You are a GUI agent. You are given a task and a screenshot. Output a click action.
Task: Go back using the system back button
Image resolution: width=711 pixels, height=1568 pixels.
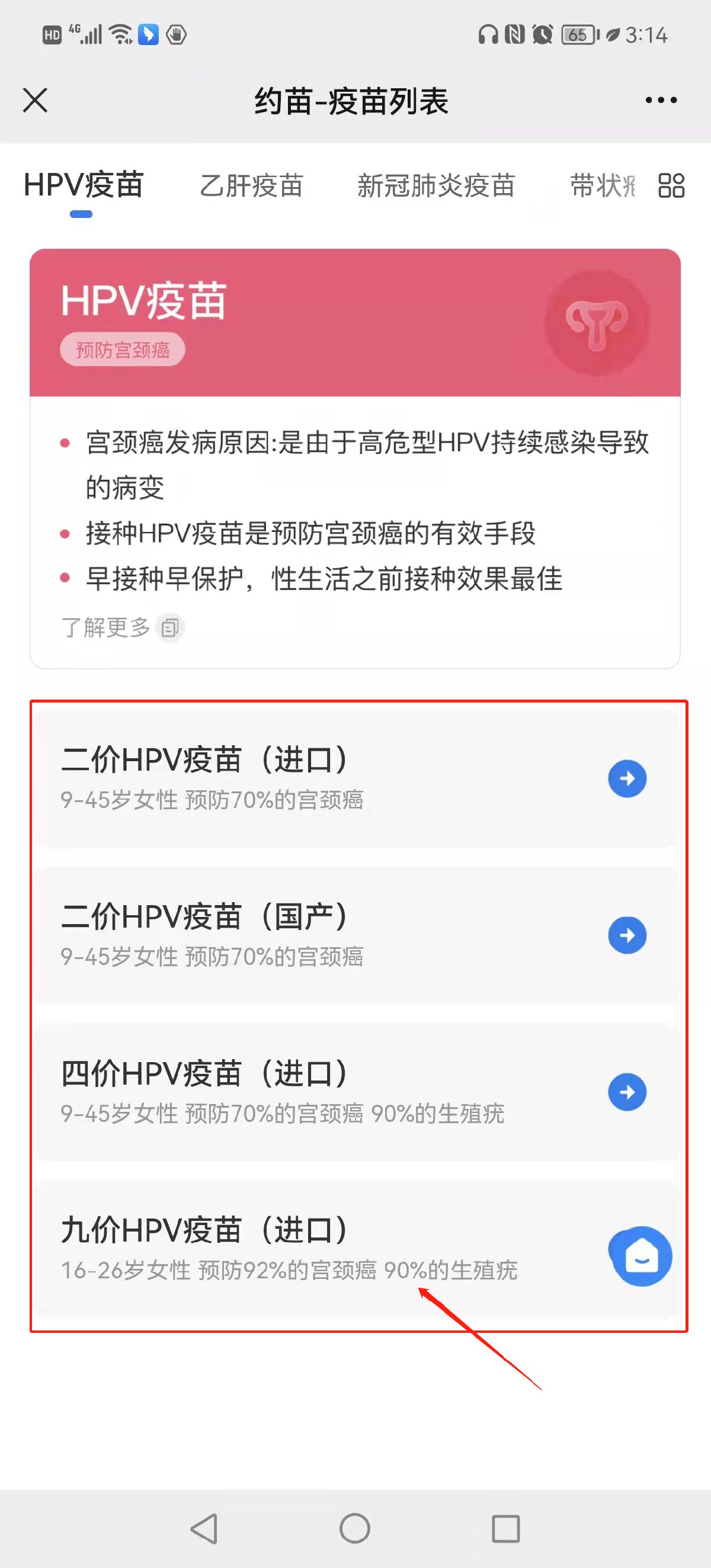(x=204, y=1528)
